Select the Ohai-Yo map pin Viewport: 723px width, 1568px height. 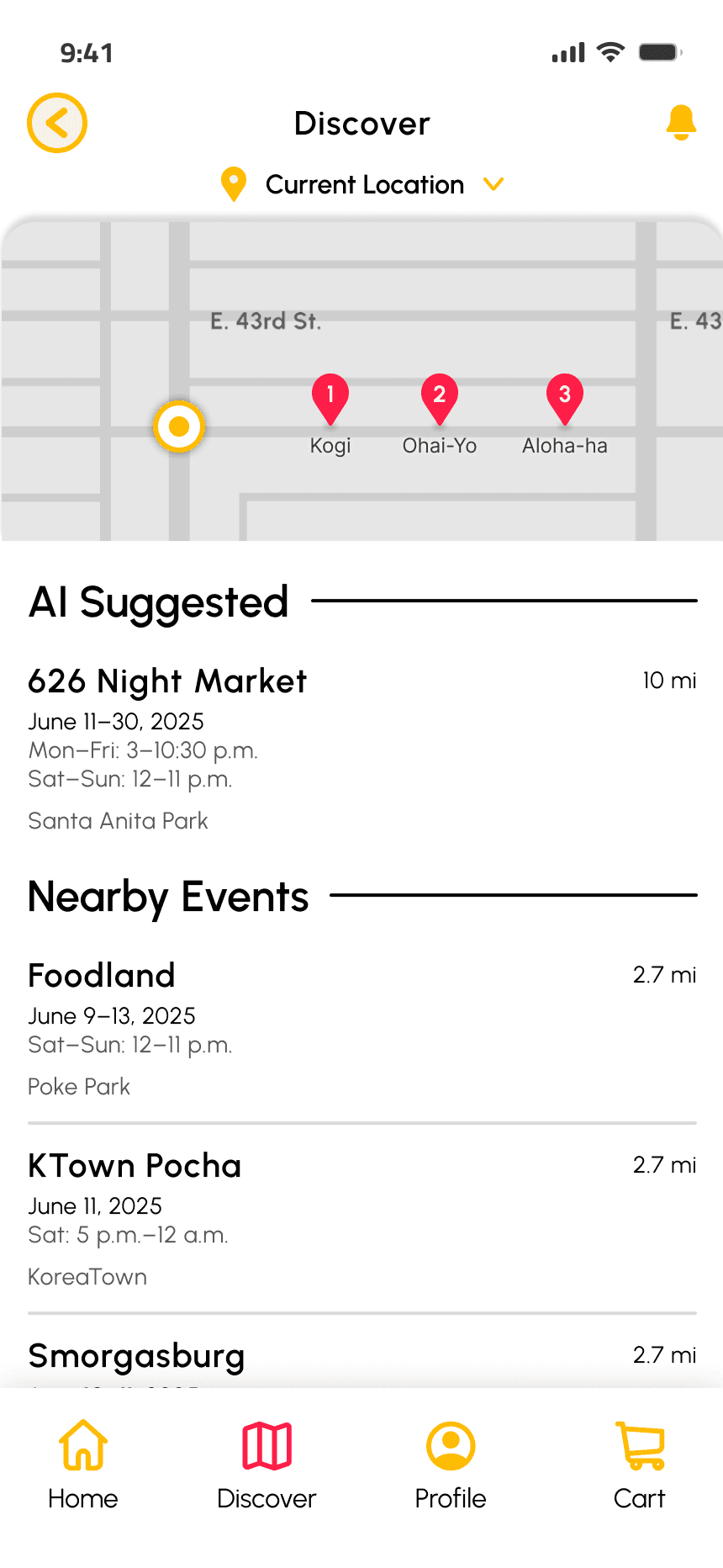tap(439, 397)
